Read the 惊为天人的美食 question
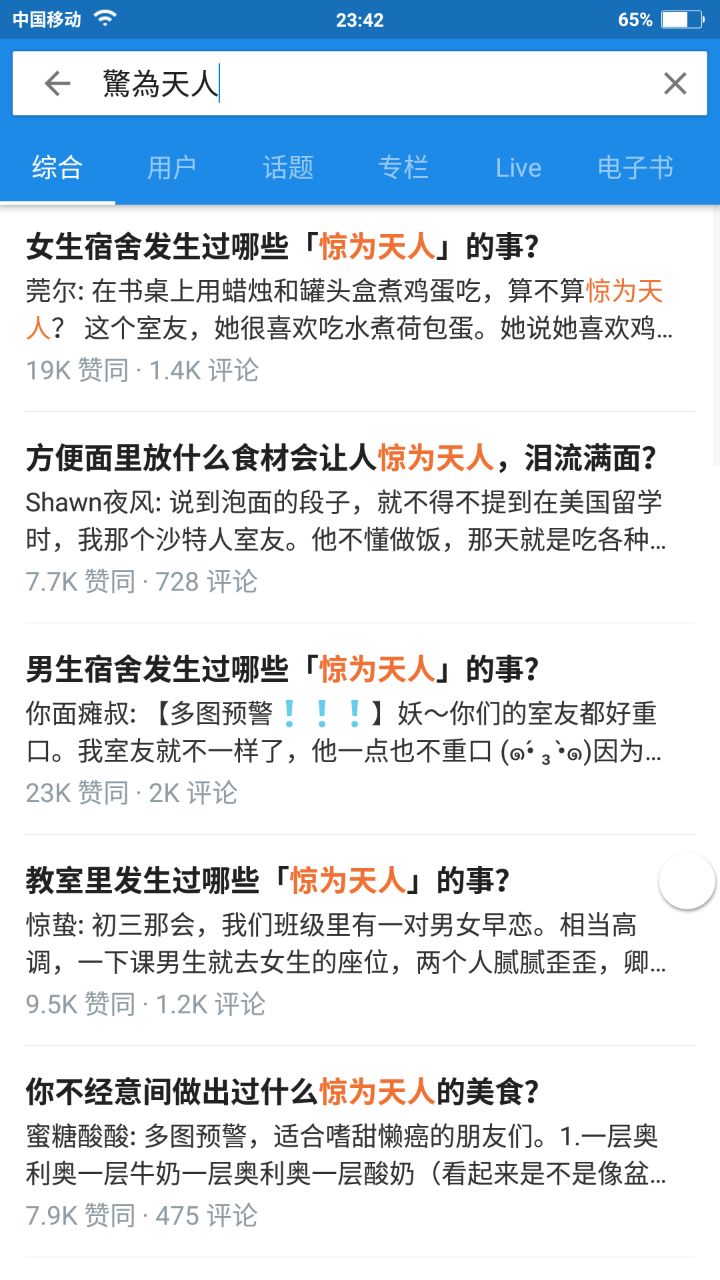This screenshot has width=720, height=1280. 283,1092
